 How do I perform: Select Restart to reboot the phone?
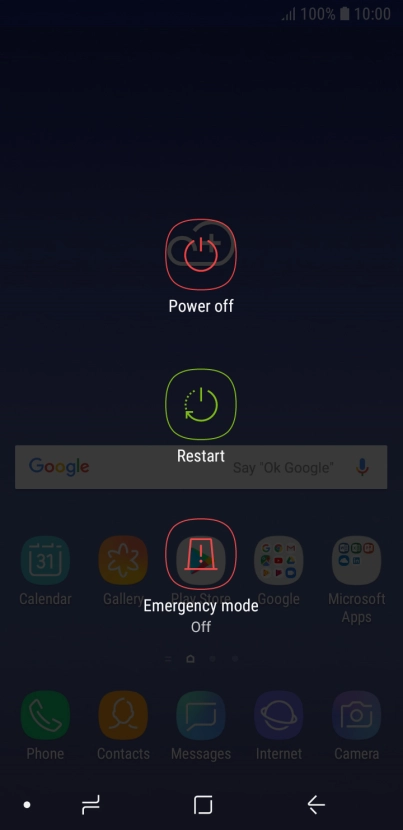pyautogui.click(x=201, y=404)
